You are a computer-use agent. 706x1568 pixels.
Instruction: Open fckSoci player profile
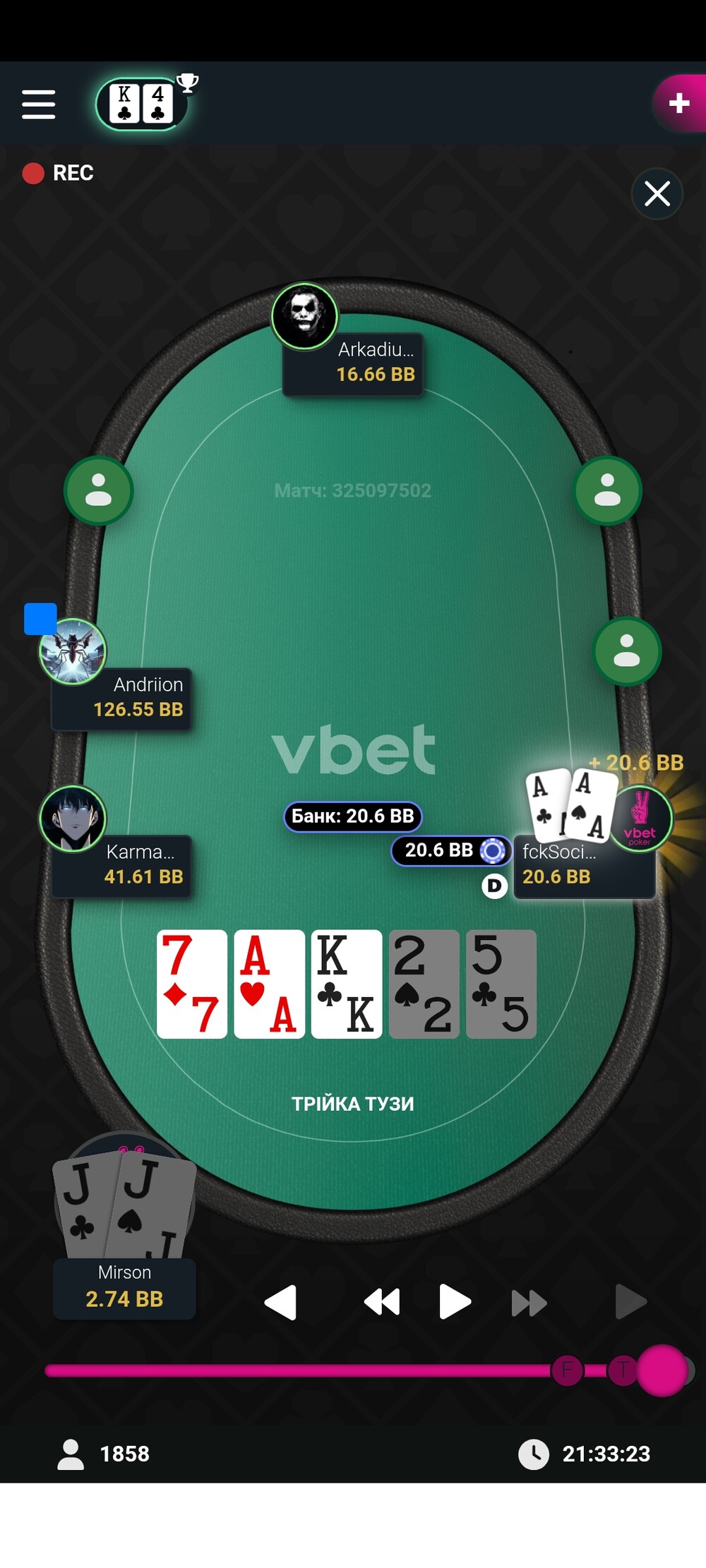point(640,819)
